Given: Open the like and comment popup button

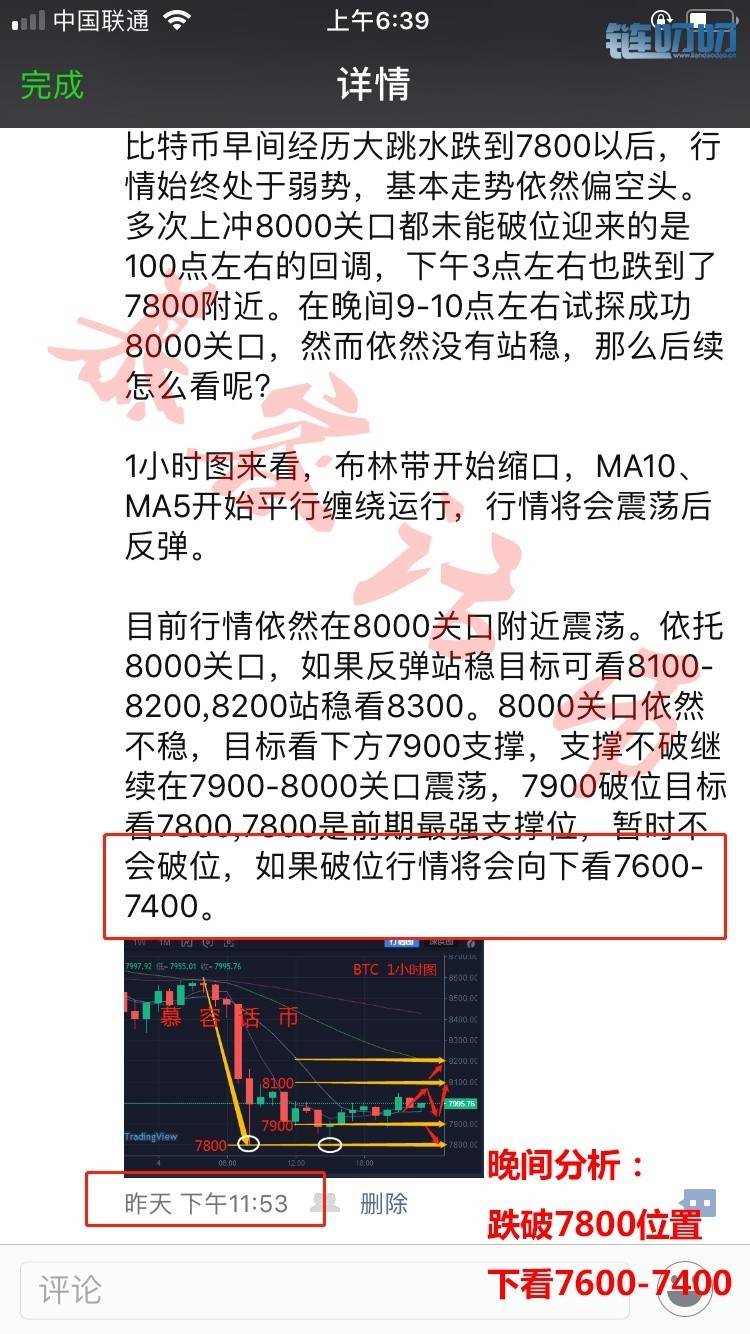Looking at the screenshot, I should [698, 1203].
